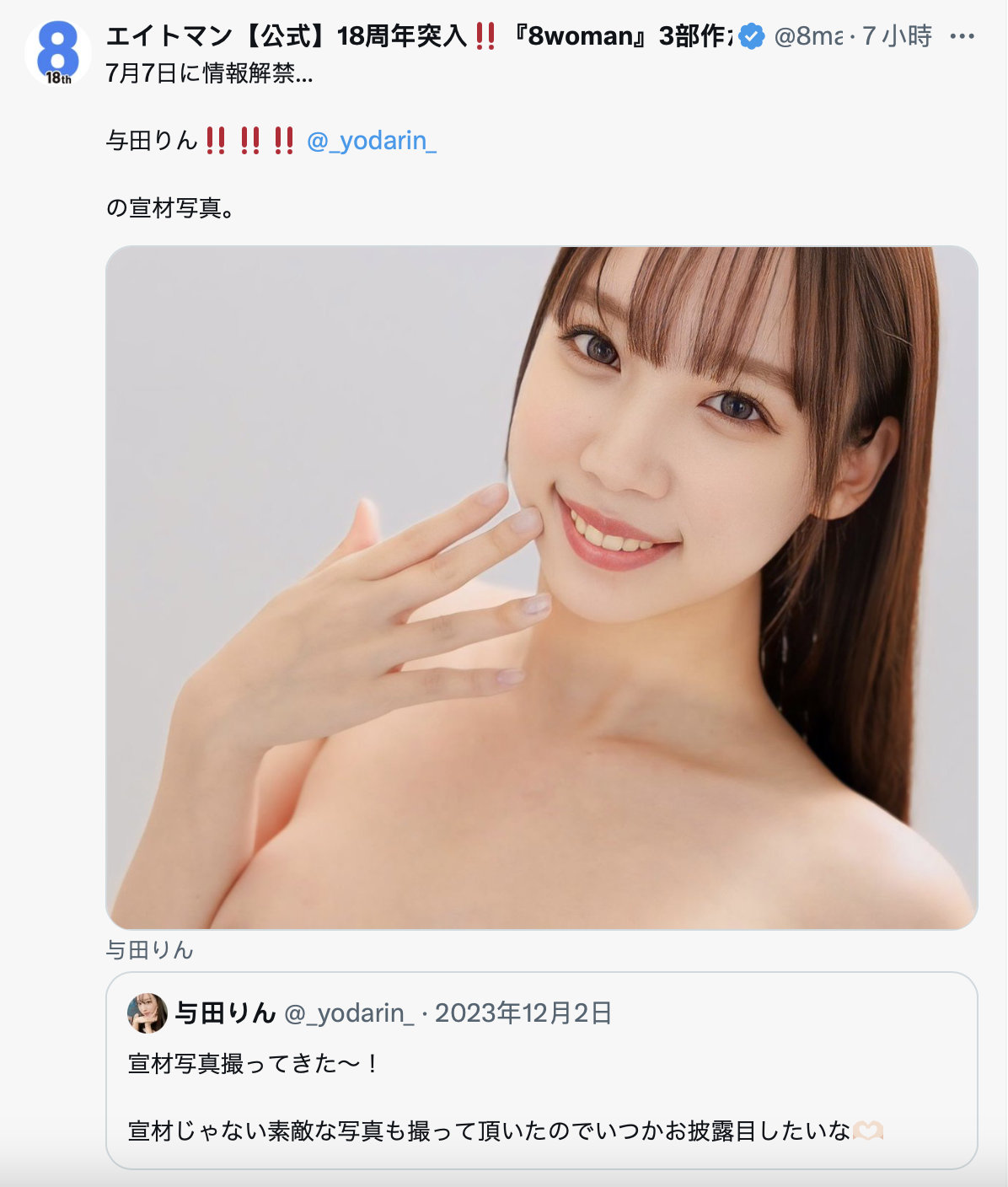Open the @_yodarin_ mention link
The height and width of the screenshot is (1187, 1008).
tap(372, 140)
